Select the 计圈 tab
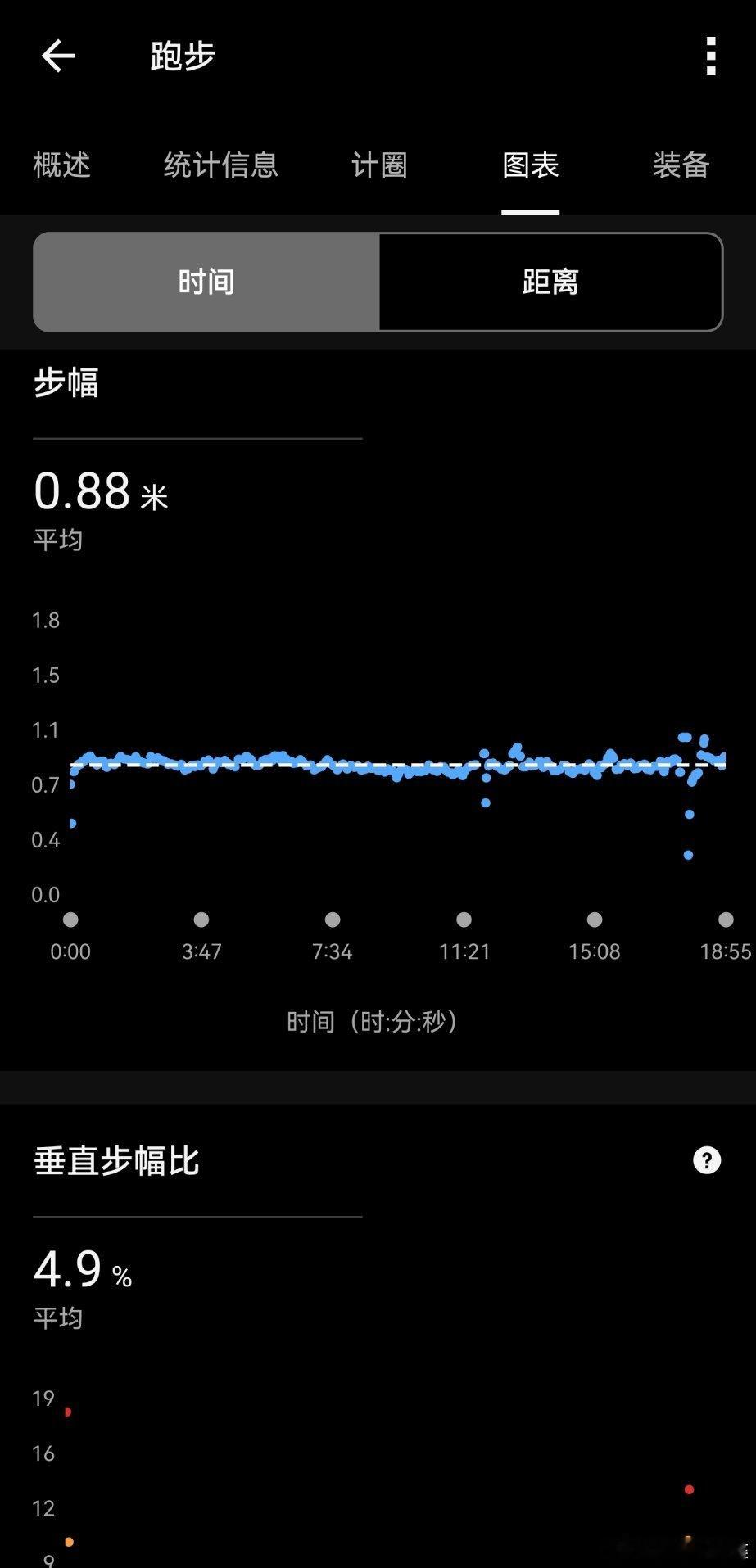 [379, 165]
